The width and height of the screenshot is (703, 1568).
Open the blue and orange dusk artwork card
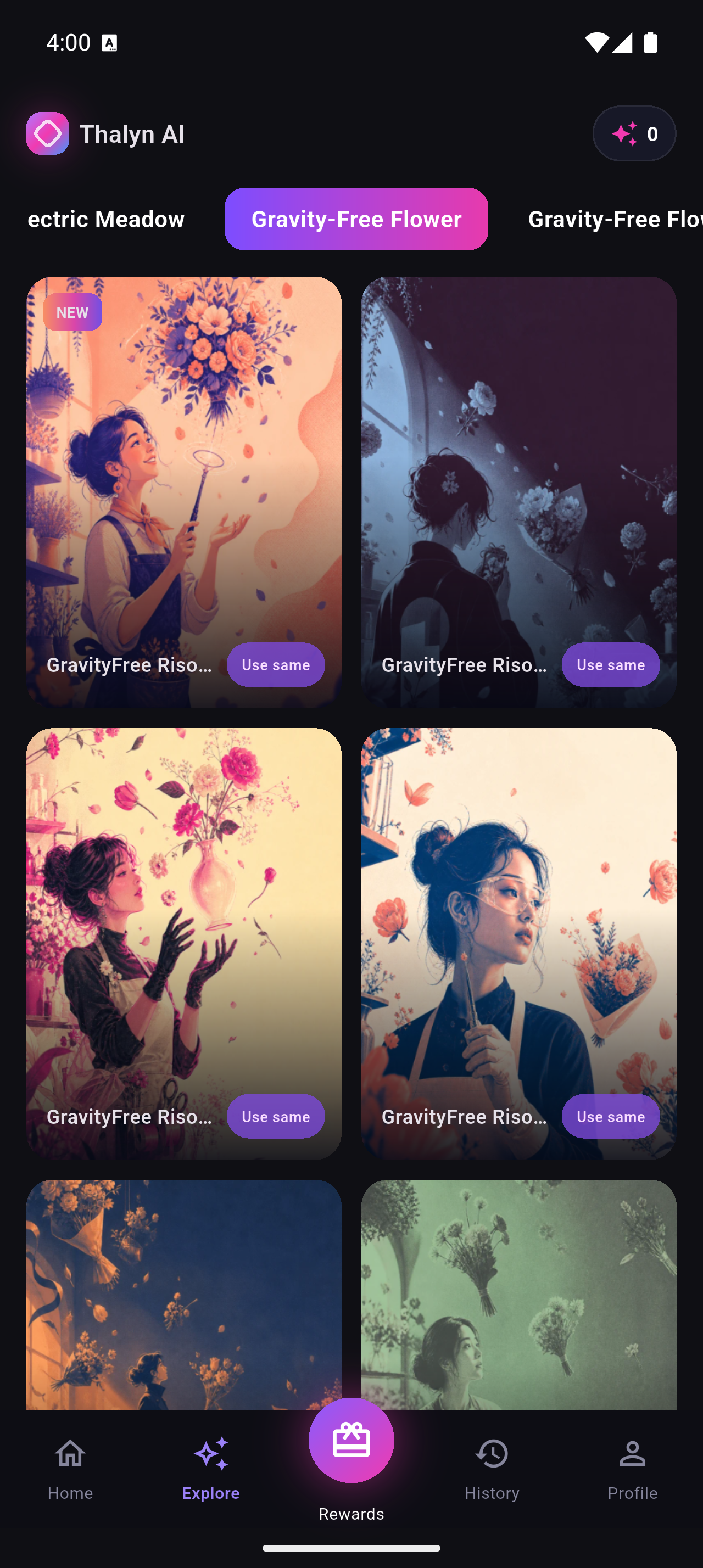(184, 1295)
